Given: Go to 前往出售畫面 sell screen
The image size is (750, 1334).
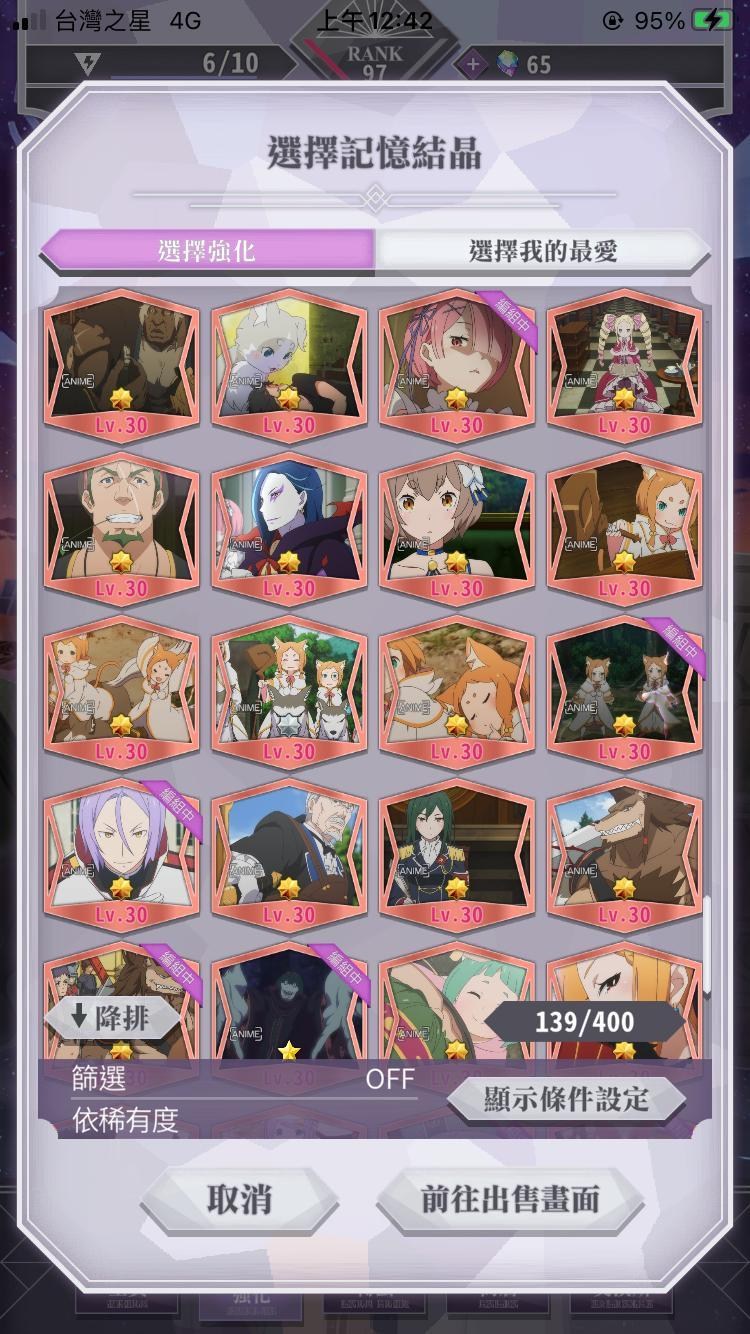Looking at the screenshot, I should [x=510, y=1199].
